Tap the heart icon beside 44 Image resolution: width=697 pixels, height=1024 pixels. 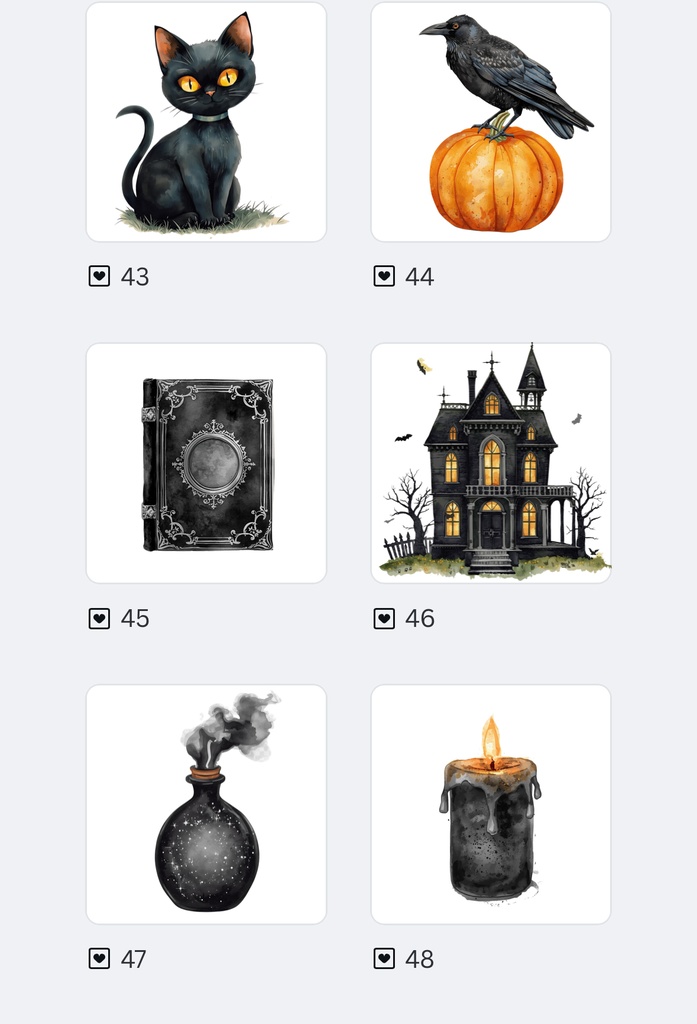point(384,276)
